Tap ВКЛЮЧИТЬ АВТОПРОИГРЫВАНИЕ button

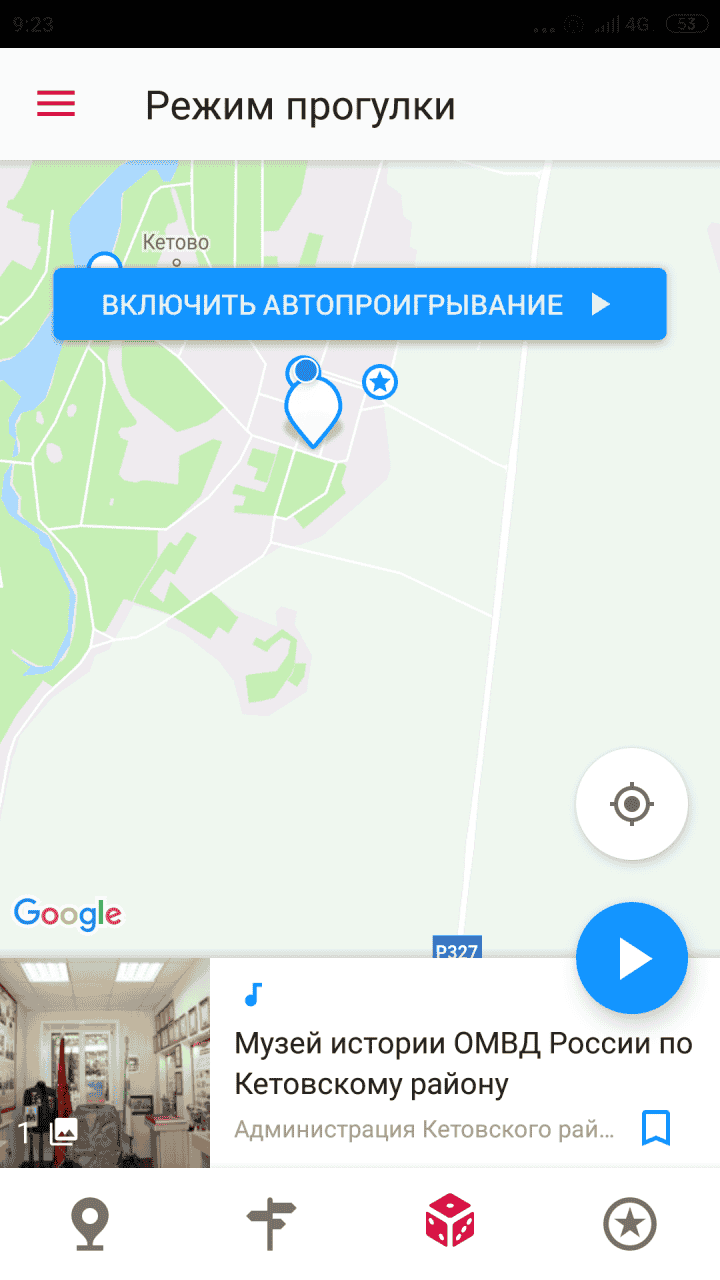(x=360, y=304)
